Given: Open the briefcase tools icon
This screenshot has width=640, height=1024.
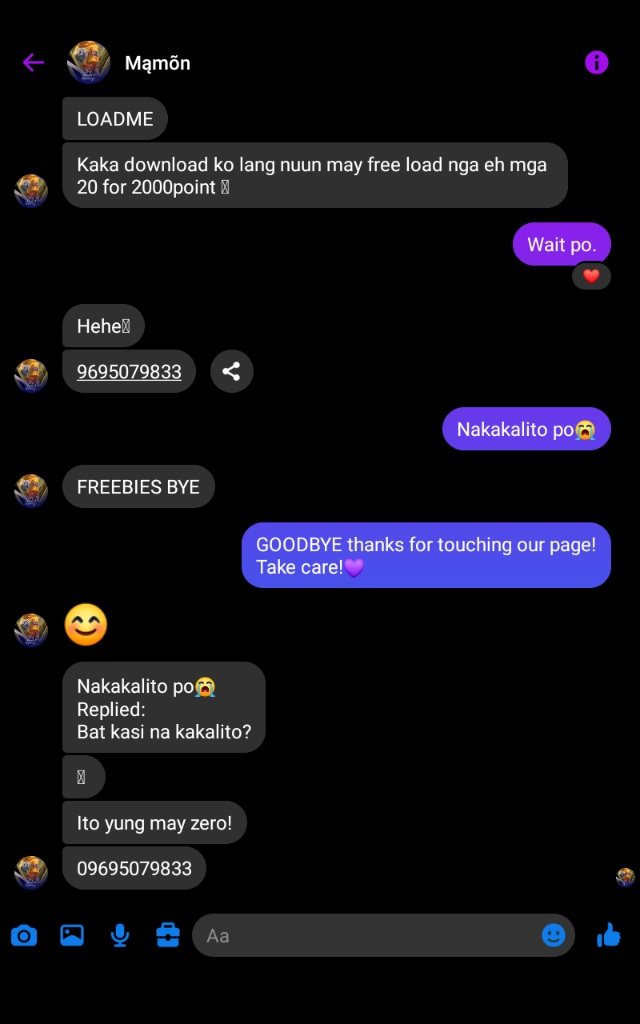Looking at the screenshot, I should (168, 936).
